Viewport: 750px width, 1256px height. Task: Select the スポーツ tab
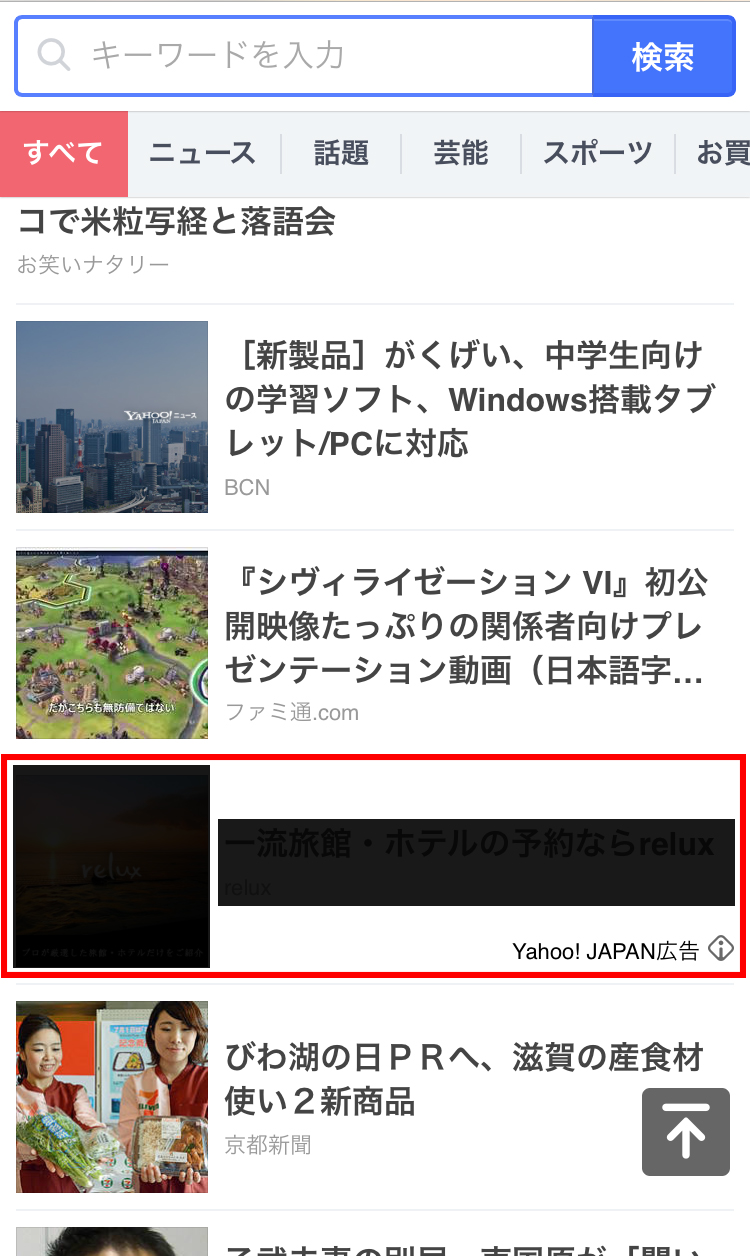click(597, 153)
